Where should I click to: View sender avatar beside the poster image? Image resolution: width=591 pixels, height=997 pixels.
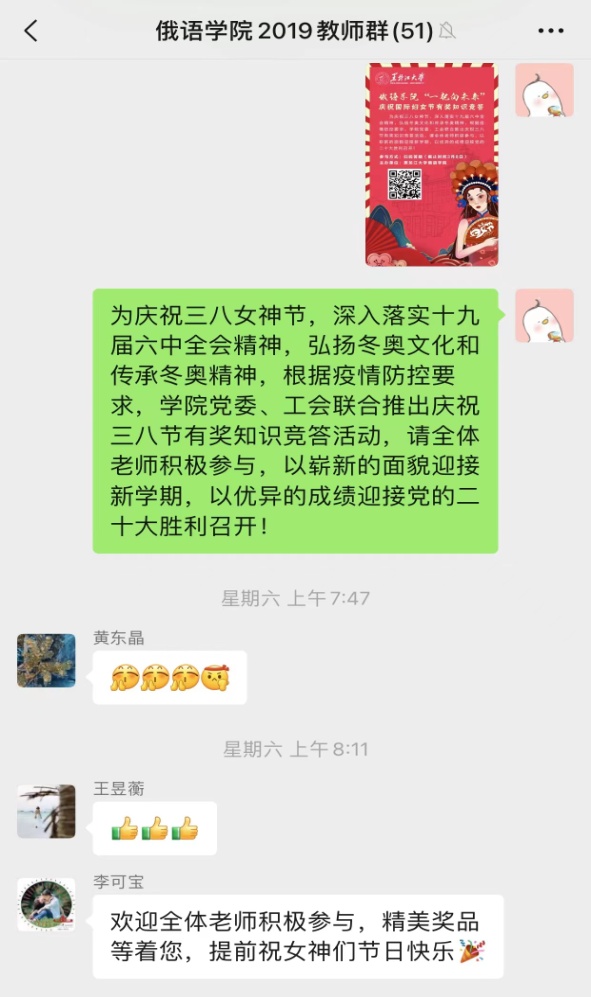pyautogui.click(x=545, y=90)
